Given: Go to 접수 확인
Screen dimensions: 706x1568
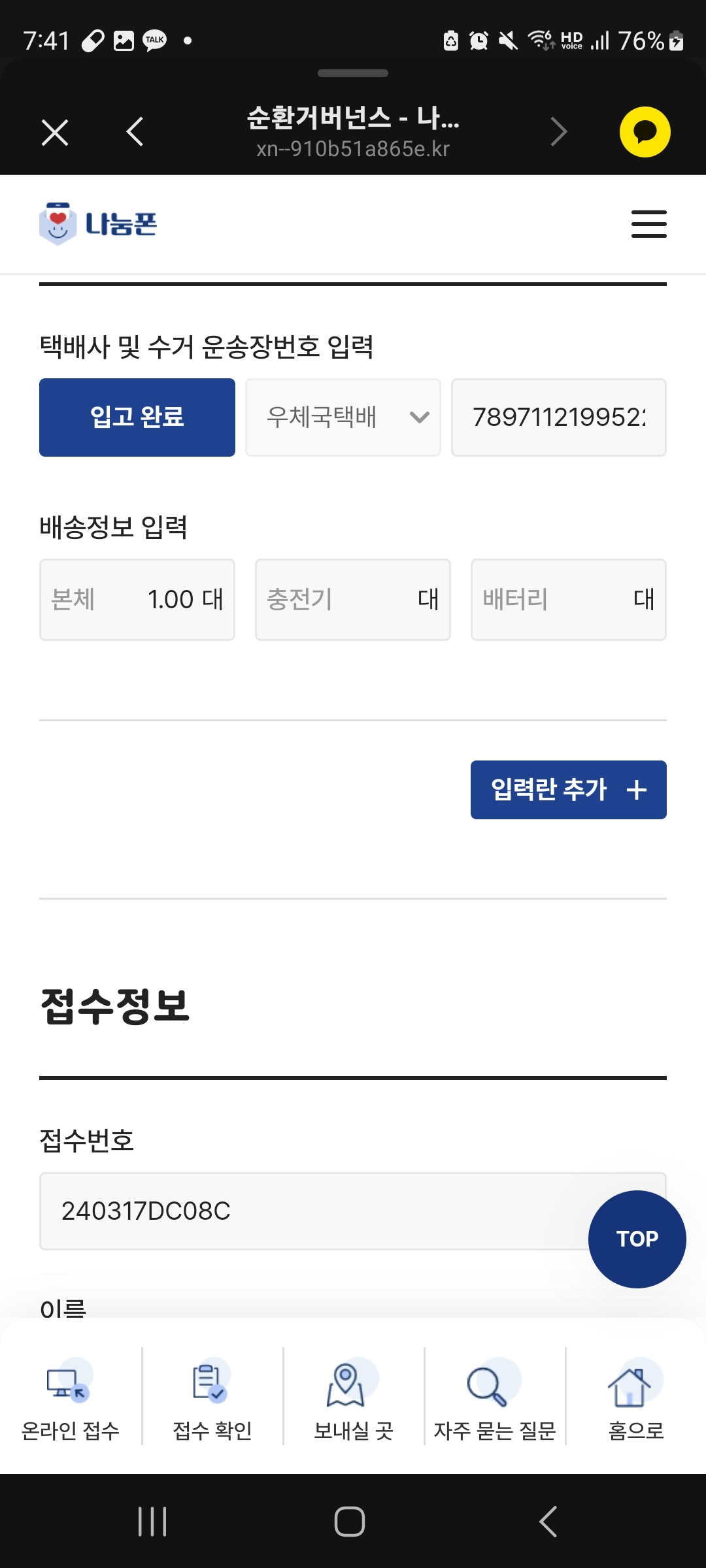Looking at the screenshot, I should click(x=212, y=1398).
